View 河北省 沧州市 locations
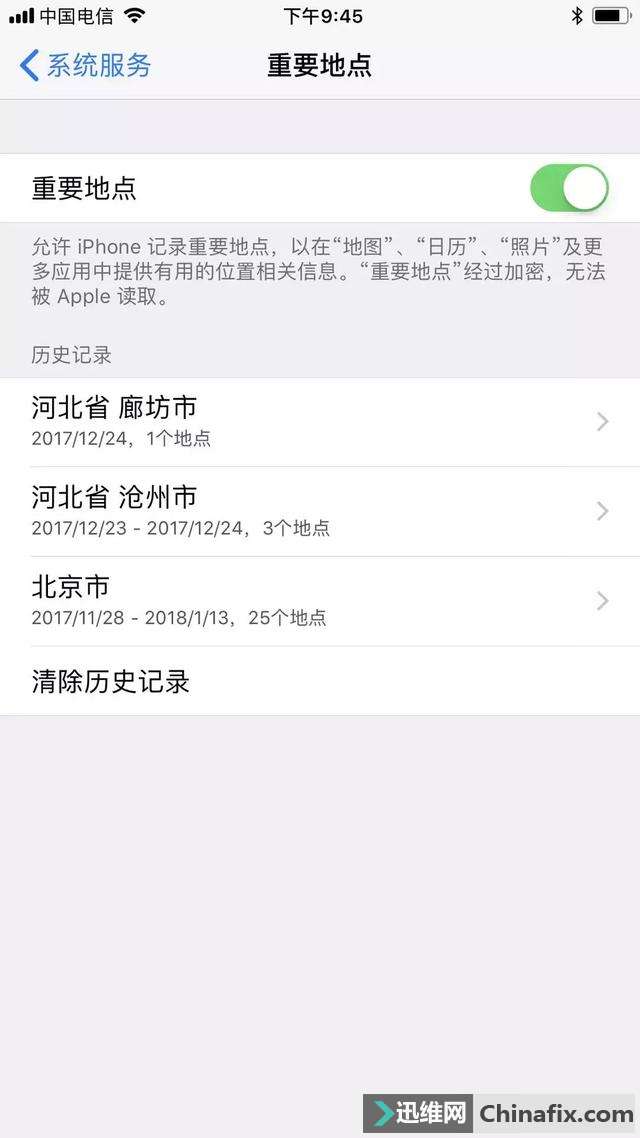640x1138 pixels. pyautogui.click(x=320, y=511)
